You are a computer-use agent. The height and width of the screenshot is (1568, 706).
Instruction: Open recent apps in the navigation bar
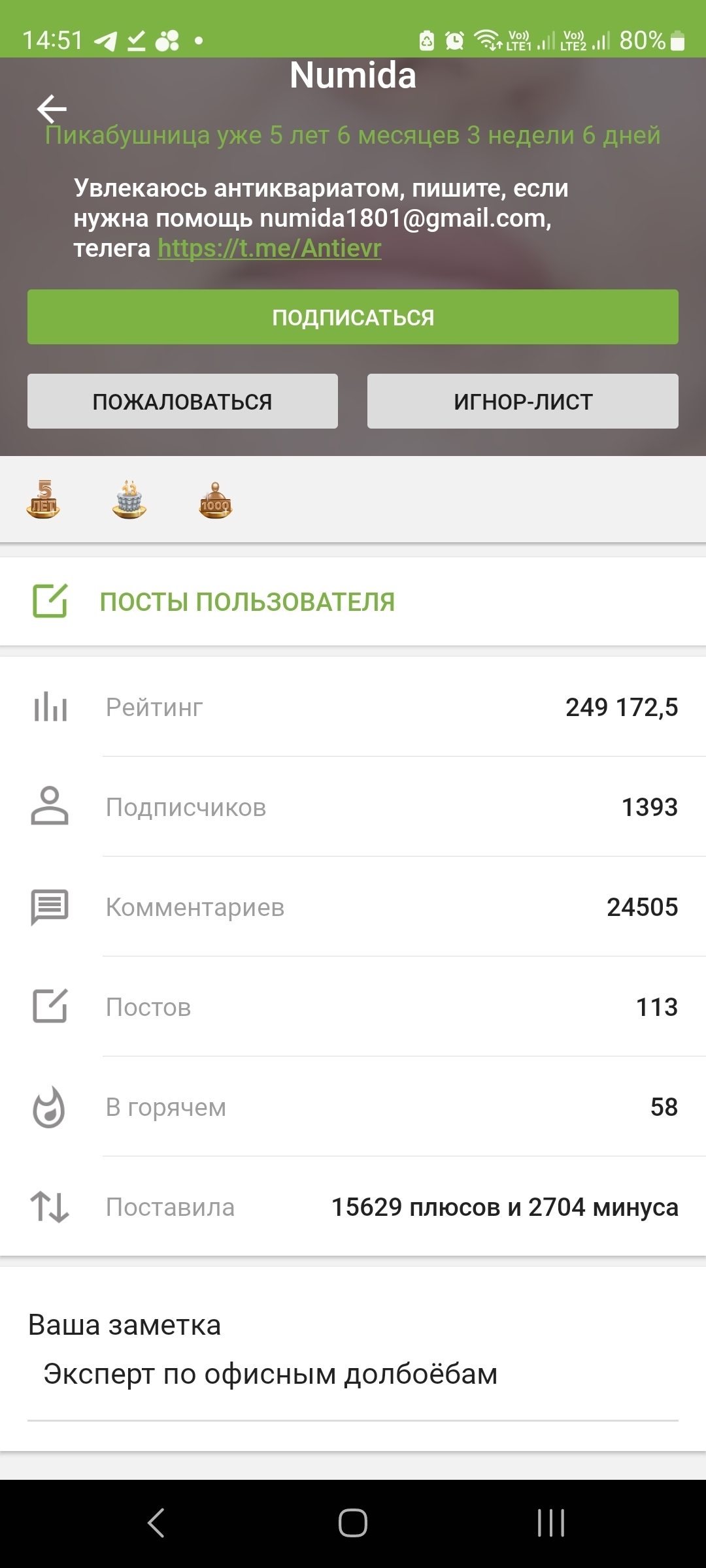[550, 1523]
